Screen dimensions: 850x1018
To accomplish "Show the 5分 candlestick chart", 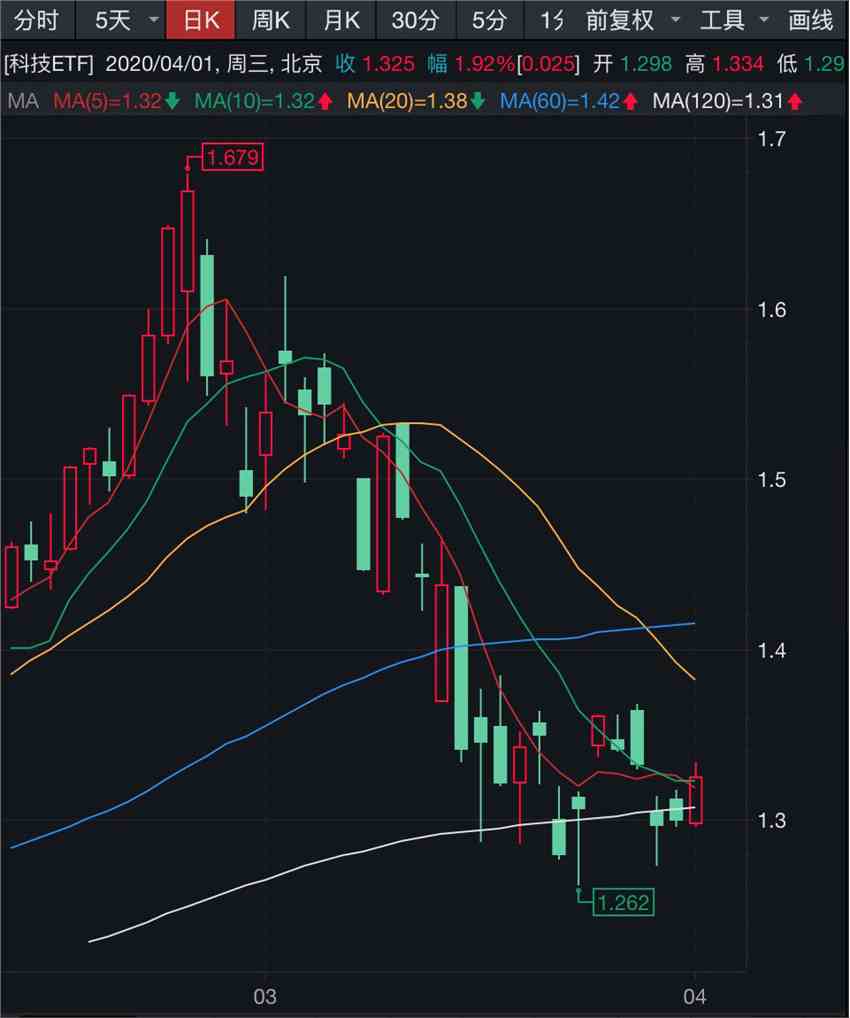I will coord(489,19).
